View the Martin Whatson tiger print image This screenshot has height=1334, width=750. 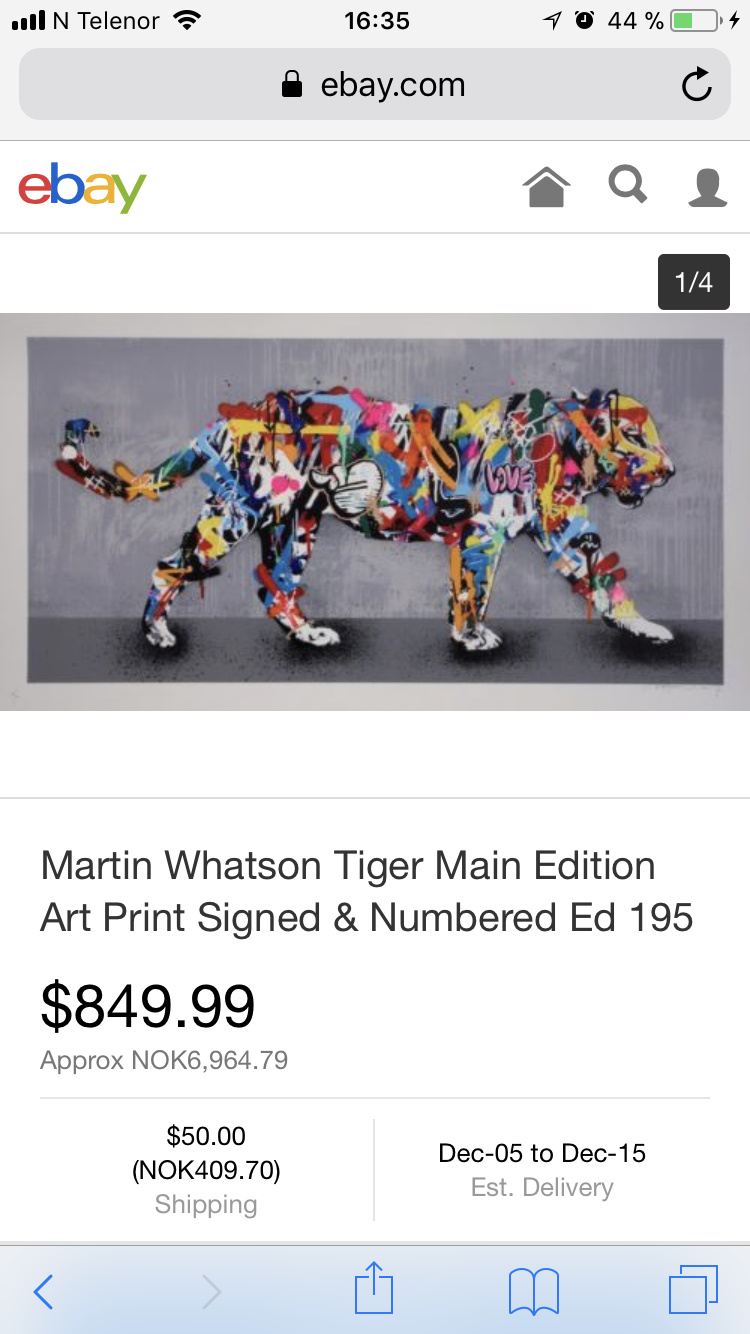point(375,512)
